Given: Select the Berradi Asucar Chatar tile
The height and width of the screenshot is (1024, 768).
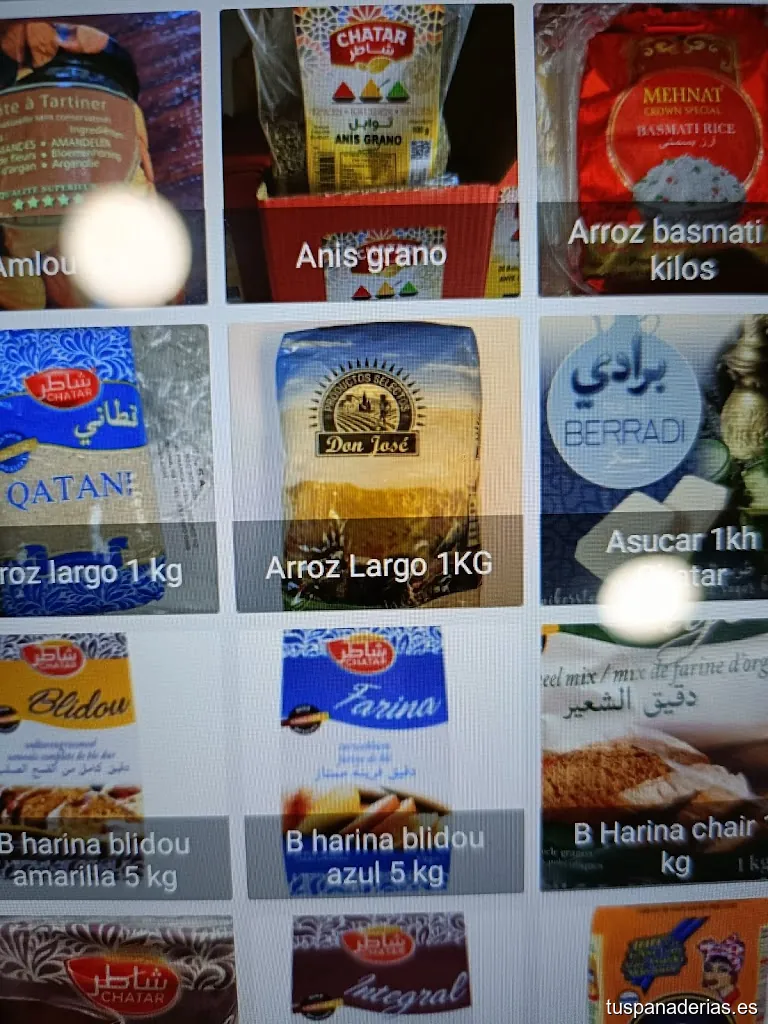Looking at the screenshot, I should tap(655, 462).
